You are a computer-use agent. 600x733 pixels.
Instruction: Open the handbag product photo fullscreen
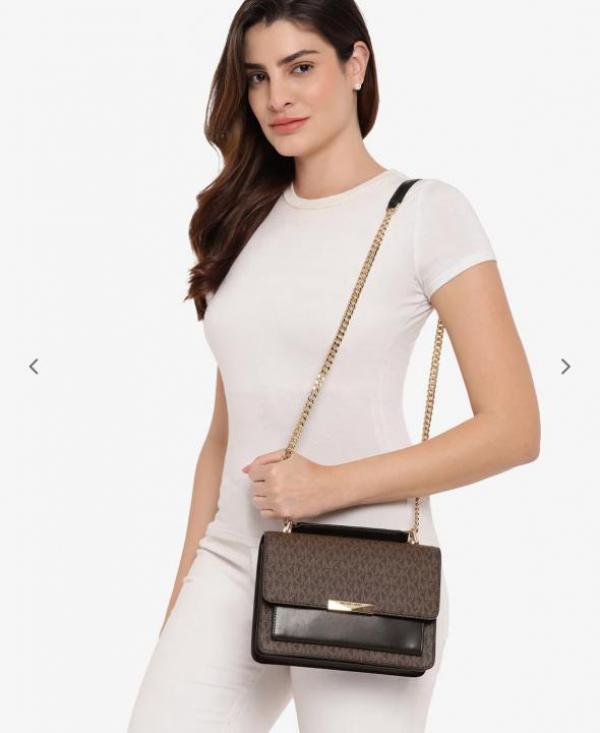(300, 400)
